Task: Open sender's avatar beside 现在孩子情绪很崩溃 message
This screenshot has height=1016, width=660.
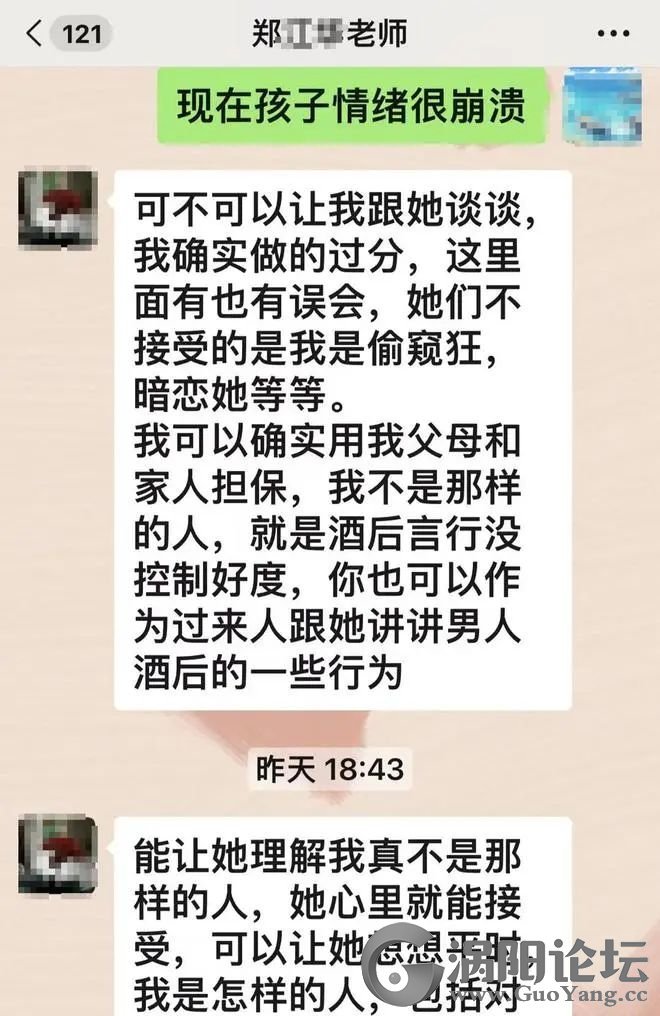Action: click(602, 106)
